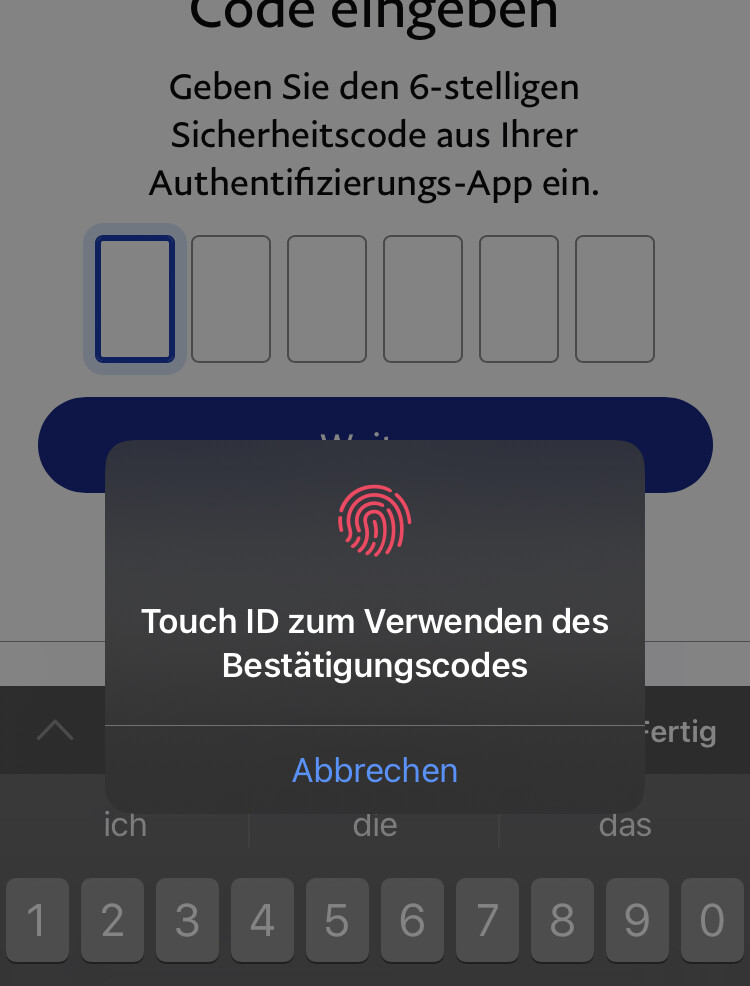This screenshot has width=750, height=986.
Task: Choose the suggestion "die"
Action: 375,826
